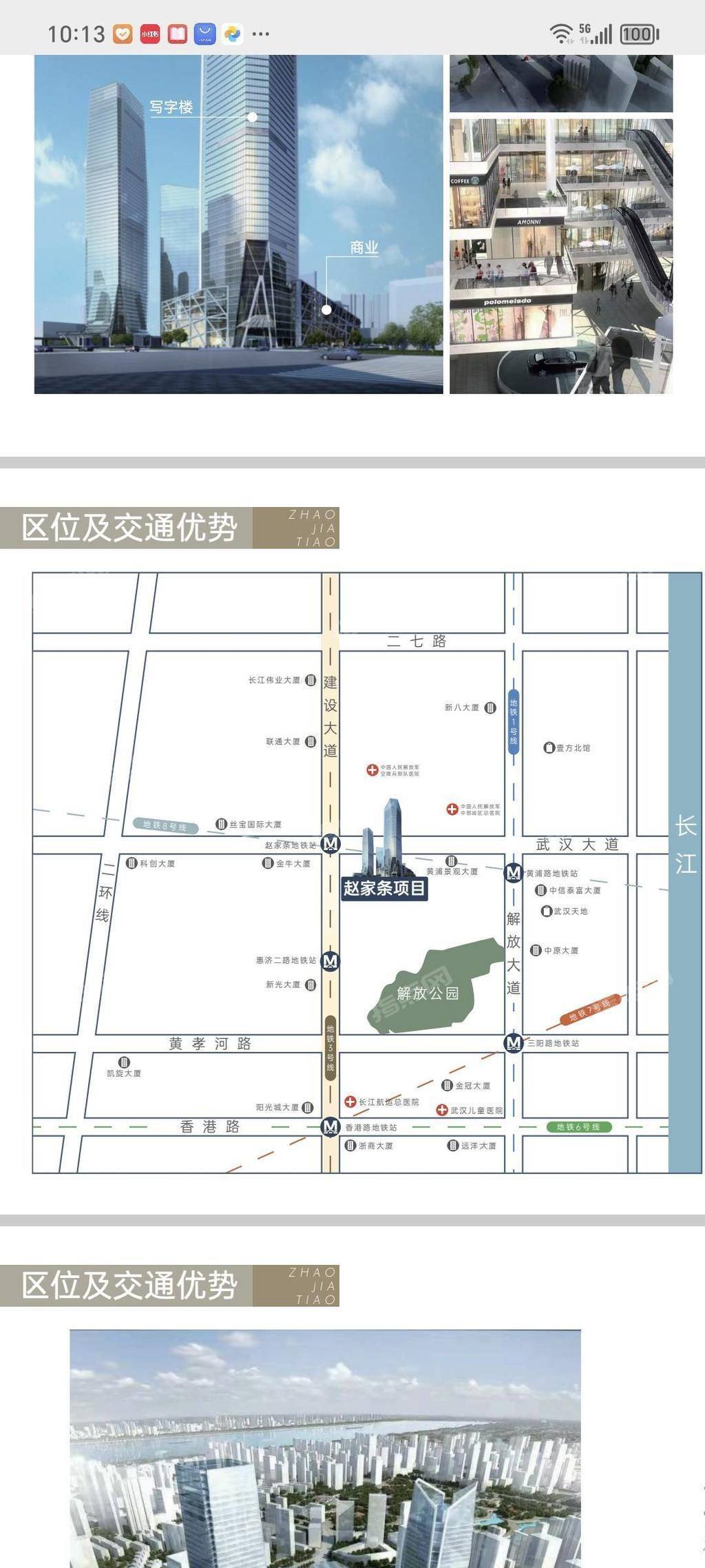Enlarge the 赵家条项目 location map image

366,872
